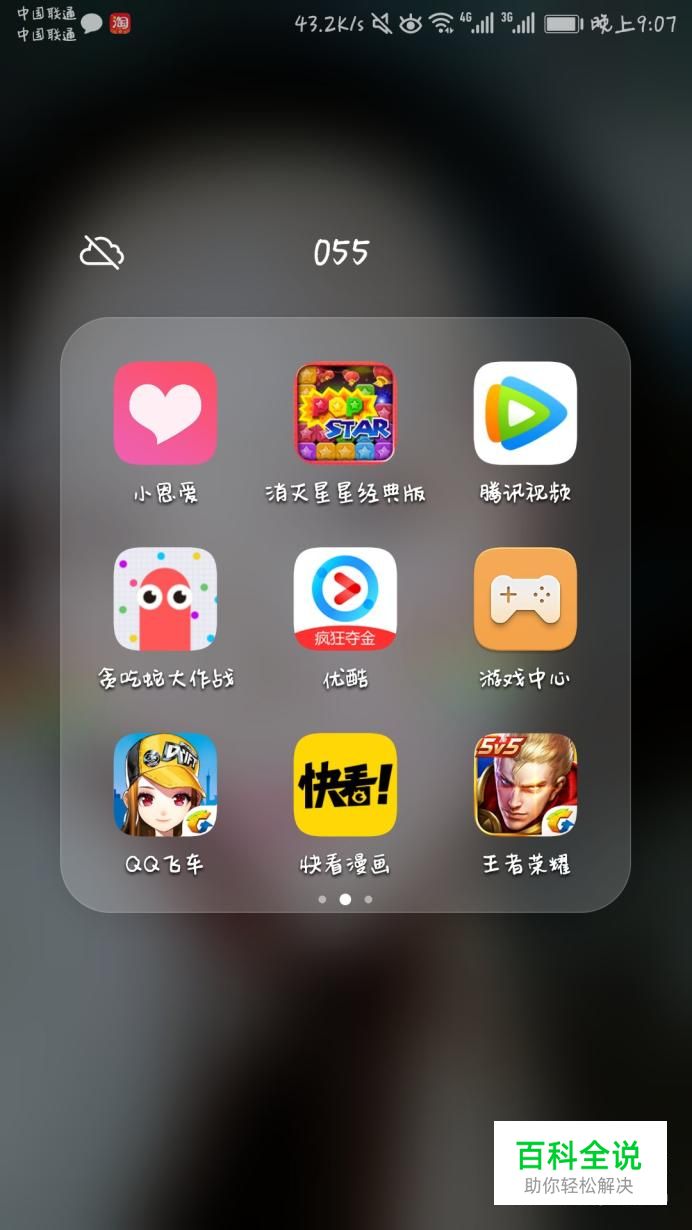Launch QQ飞车 game
This screenshot has width=692, height=1230.
click(165, 785)
